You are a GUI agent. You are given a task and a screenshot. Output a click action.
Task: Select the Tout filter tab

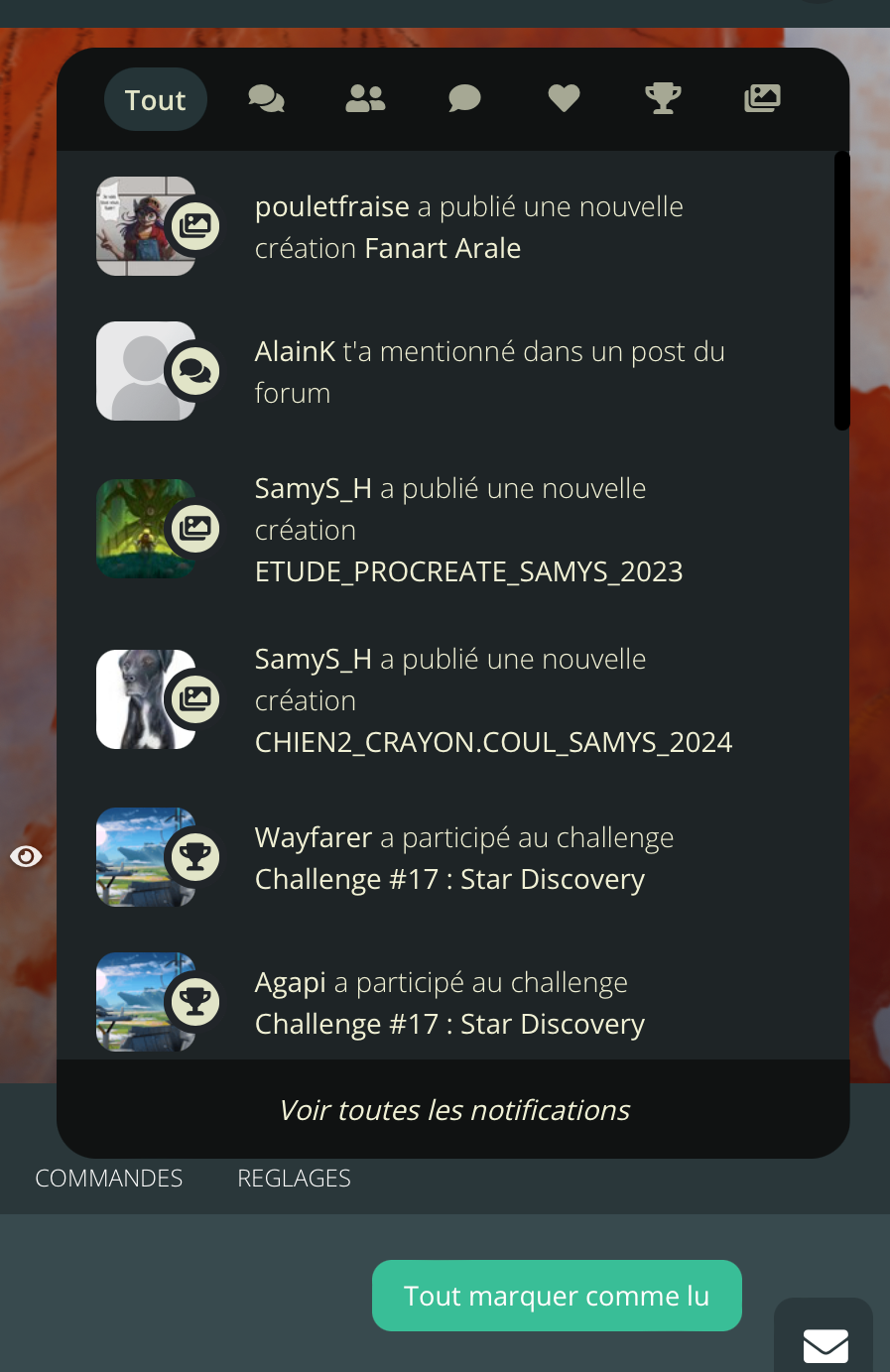[x=155, y=98]
